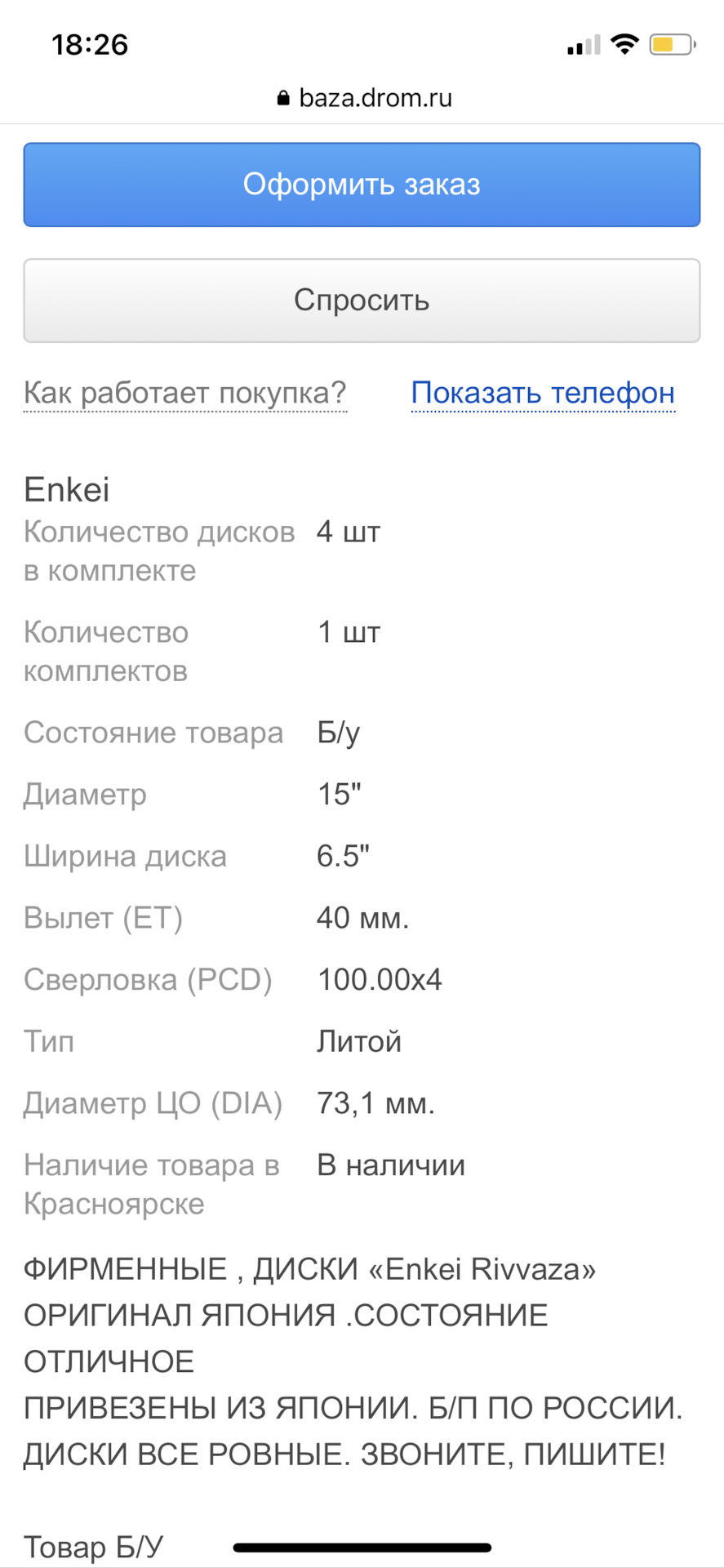Tap the battery indicator in the status bar
The height and width of the screenshot is (1568, 724).
[672, 45]
